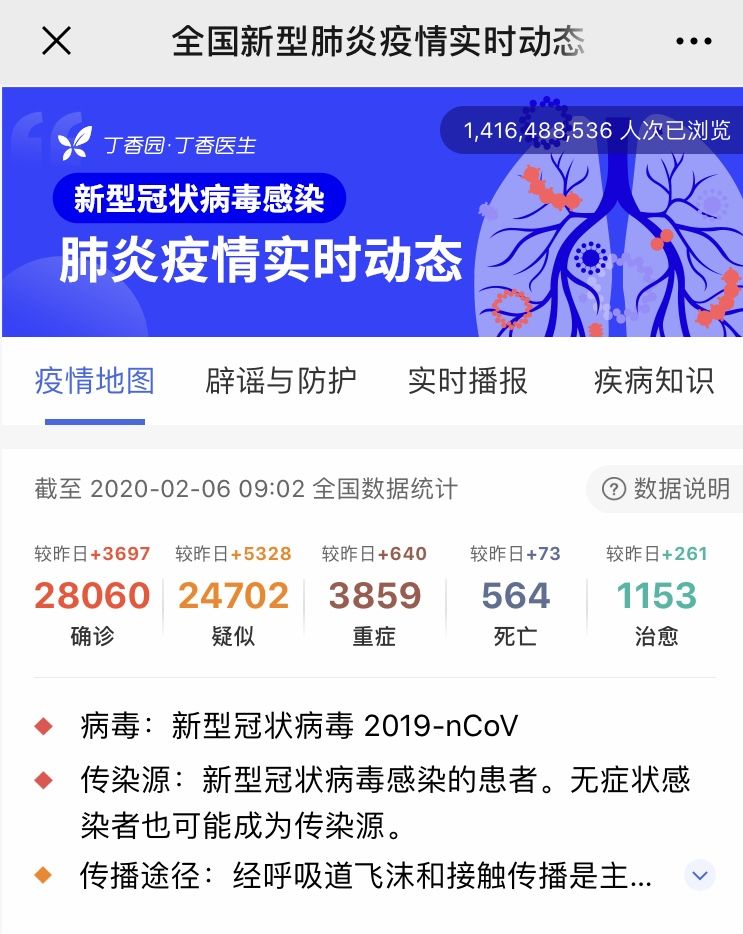Switch to the 疫情地图 tab
Image resolution: width=743 pixels, height=934 pixels.
[95, 381]
